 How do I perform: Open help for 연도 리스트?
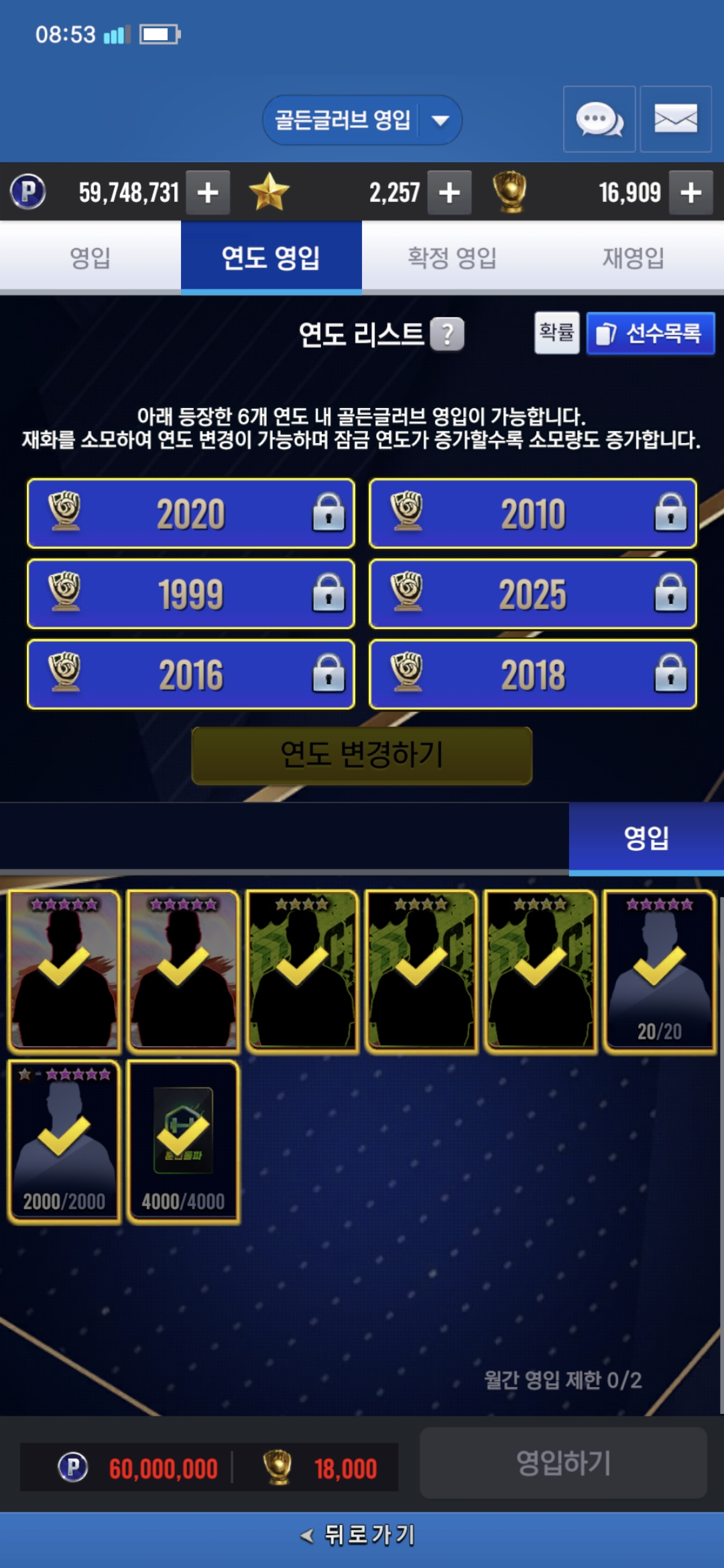click(x=447, y=334)
